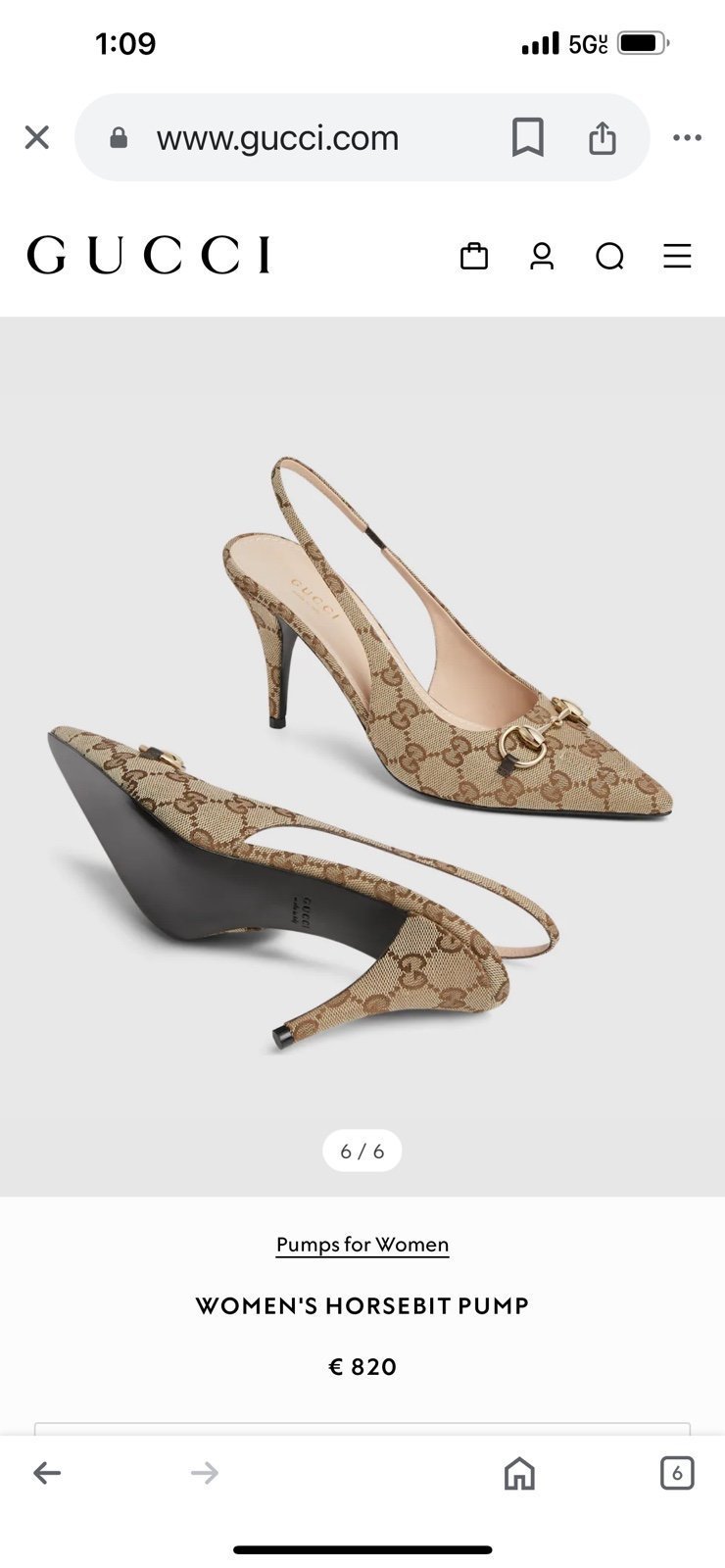The width and height of the screenshot is (725, 1568).
Task: Search the Gucci site
Action: click(609, 257)
